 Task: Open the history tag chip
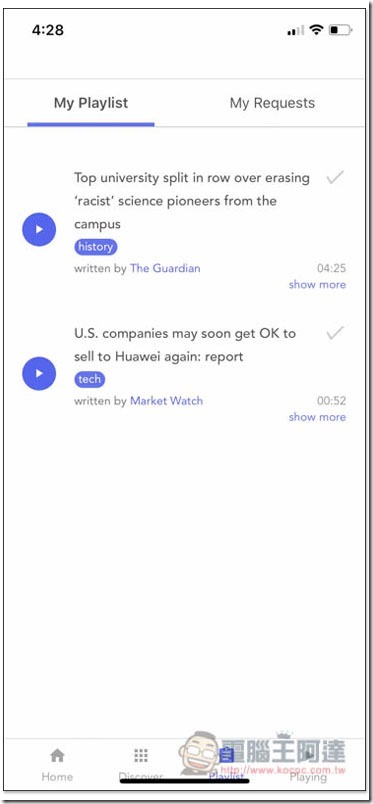coord(95,247)
